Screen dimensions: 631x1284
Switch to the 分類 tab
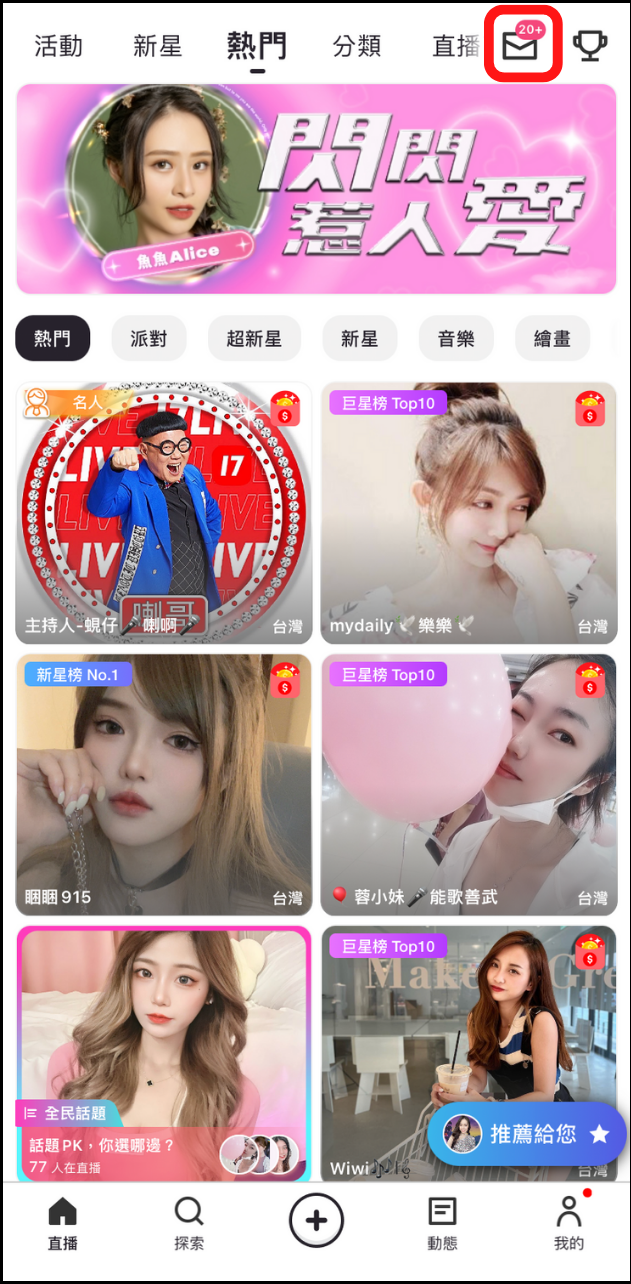click(x=356, y=46)
